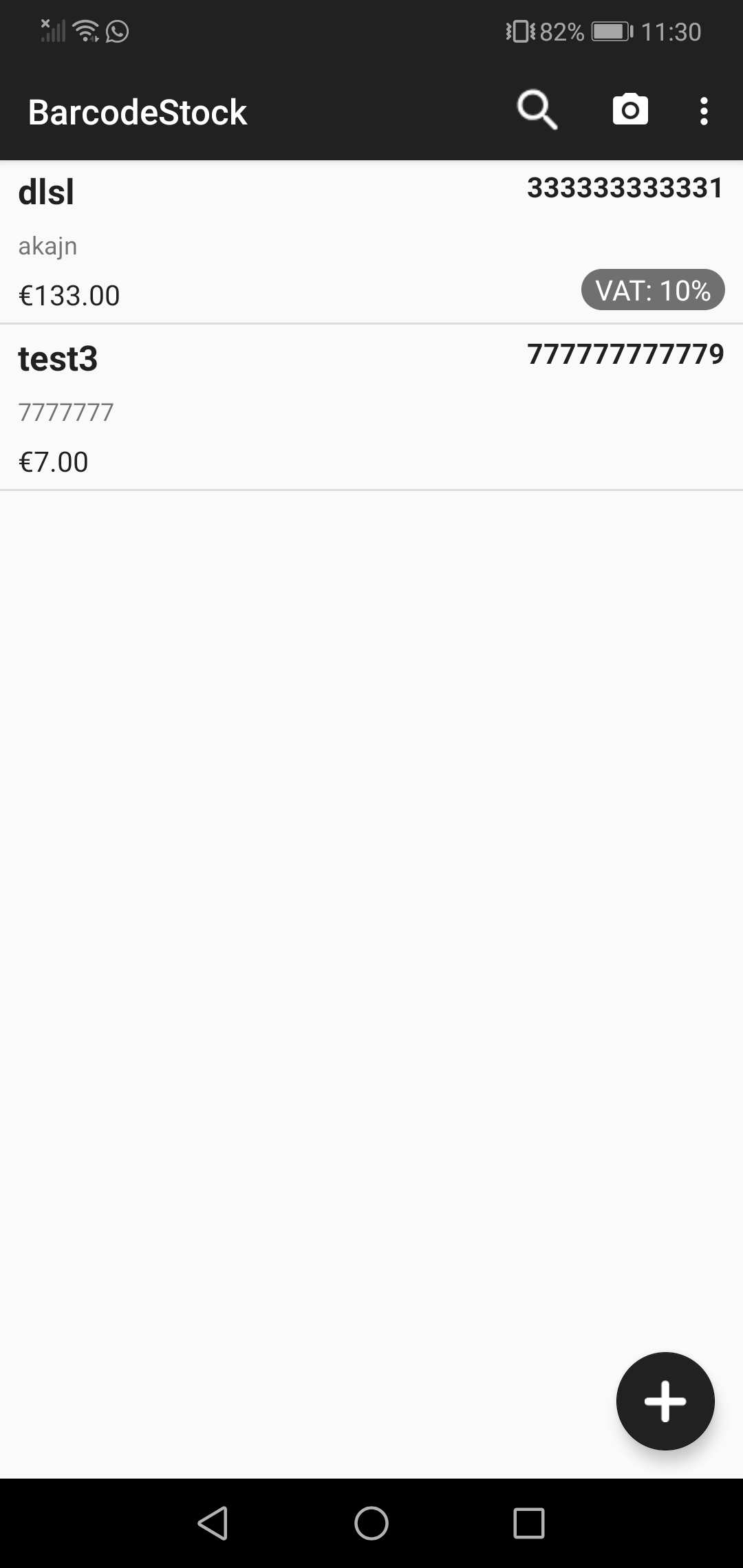Image resolution: width=743 pixels, height=1568 pixels.
Task: Open the search magnifier icon
Action: [537, 110]
